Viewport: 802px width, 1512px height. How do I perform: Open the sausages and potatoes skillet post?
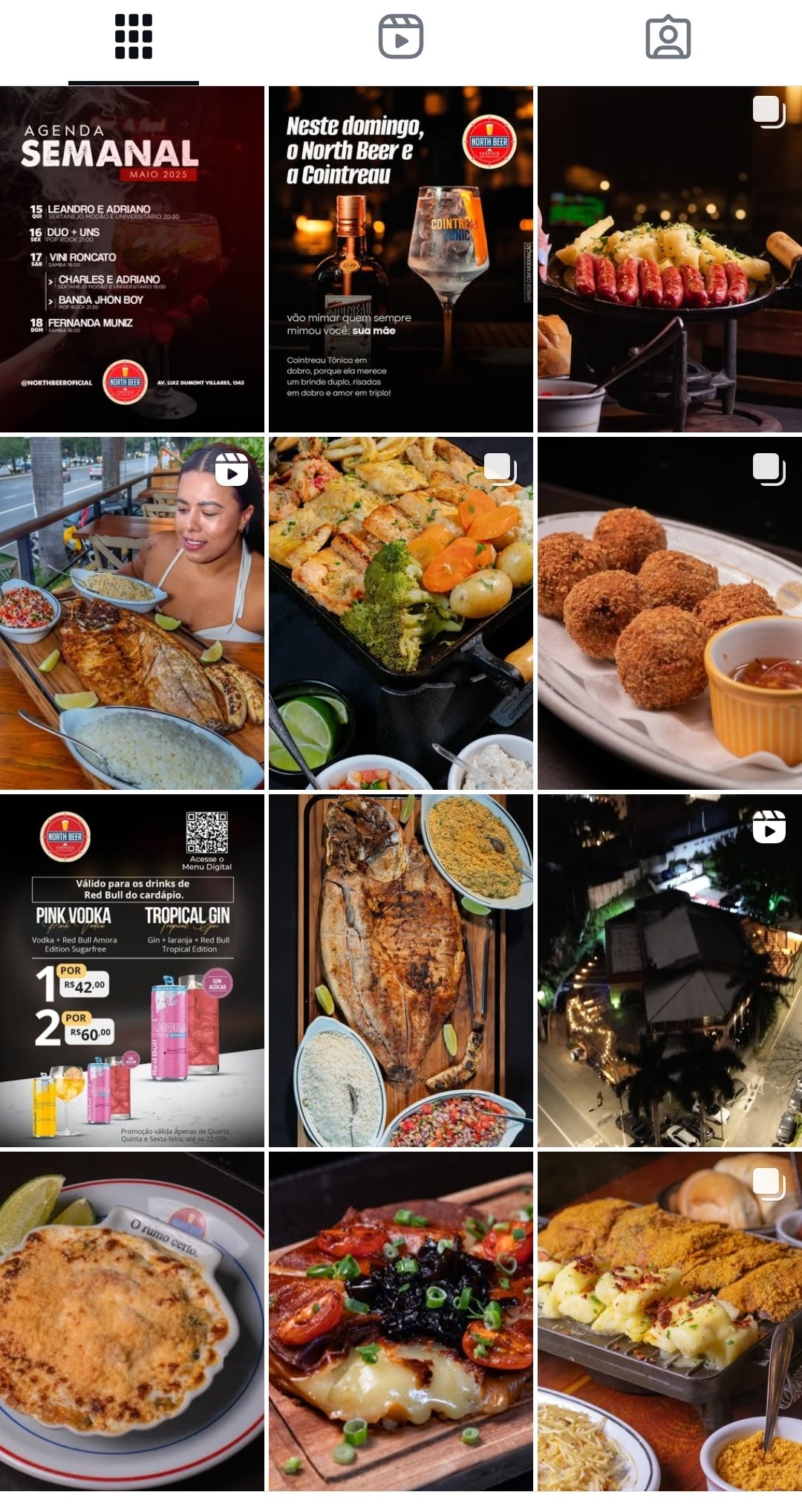tap(669, 259)
